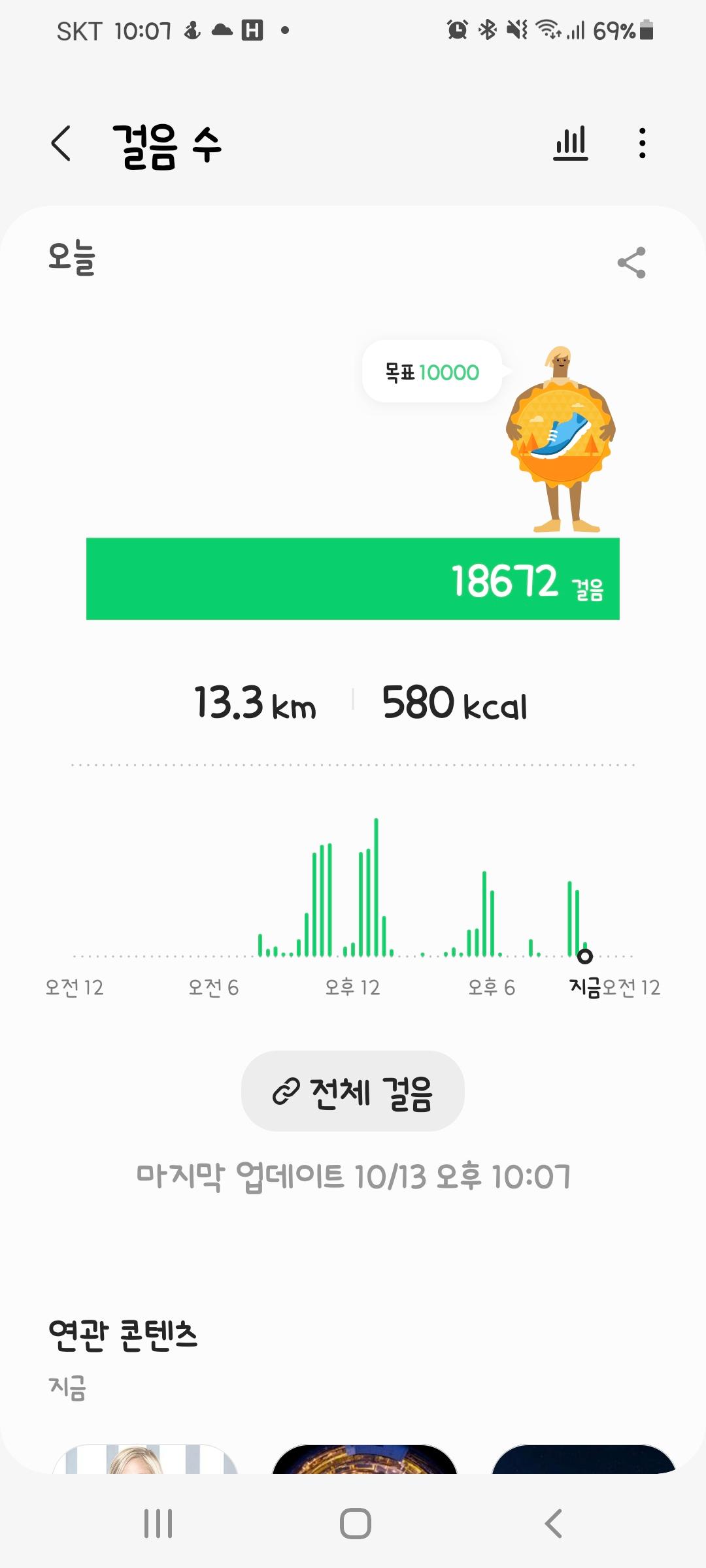Open recent apps from navigation bar
This screenshot has height=1568, width=706.
coord(158,1524)
